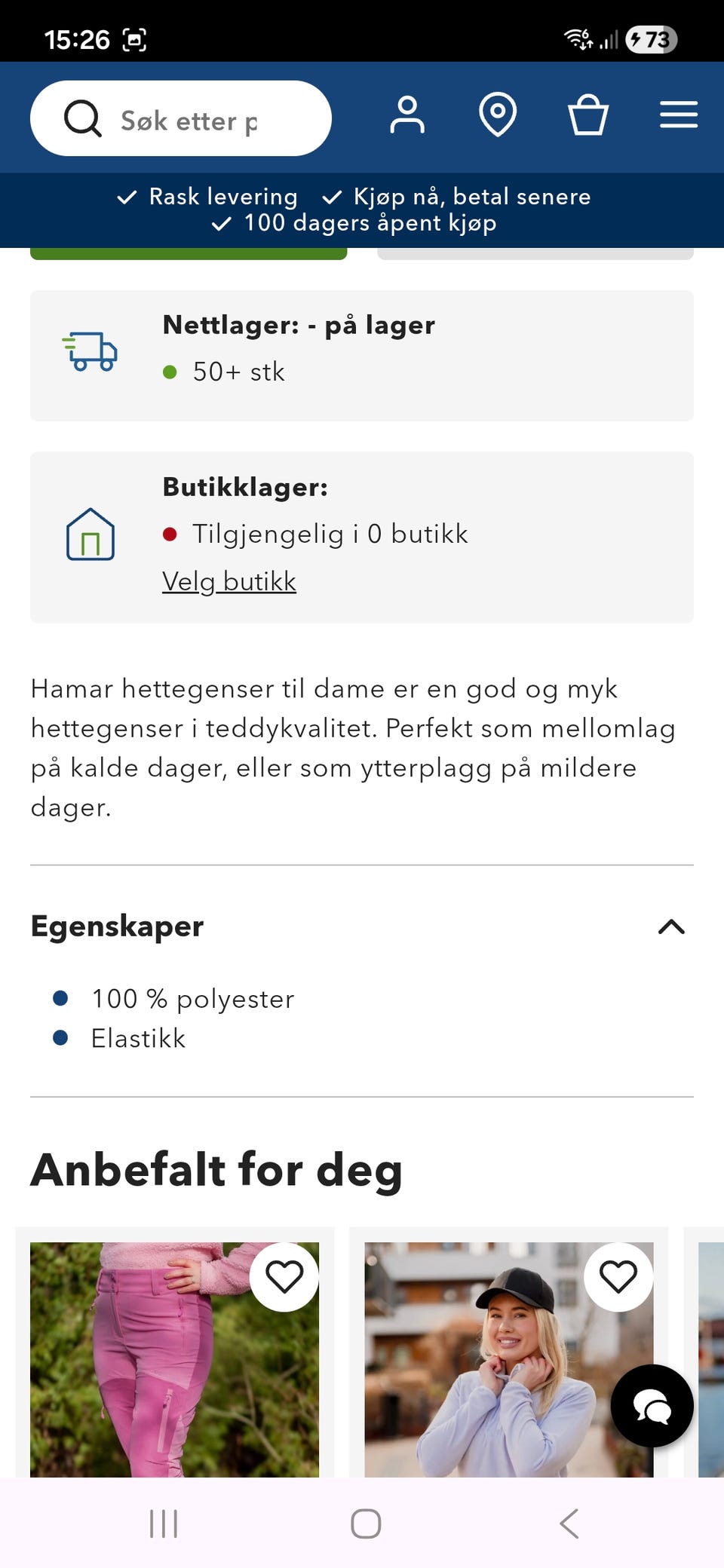Favorite the woman in cap product
This screenshot has height=1568, width=724.
point(618,1276)
